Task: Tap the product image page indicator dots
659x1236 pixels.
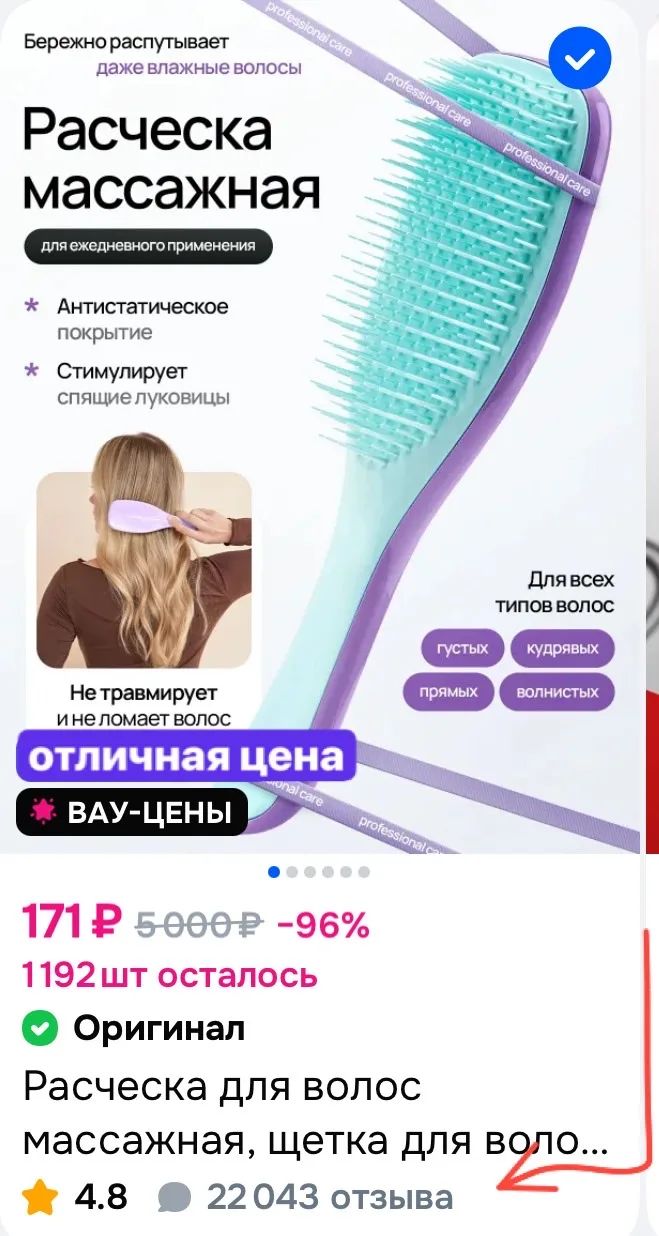Action: click(x=319, y=872)
